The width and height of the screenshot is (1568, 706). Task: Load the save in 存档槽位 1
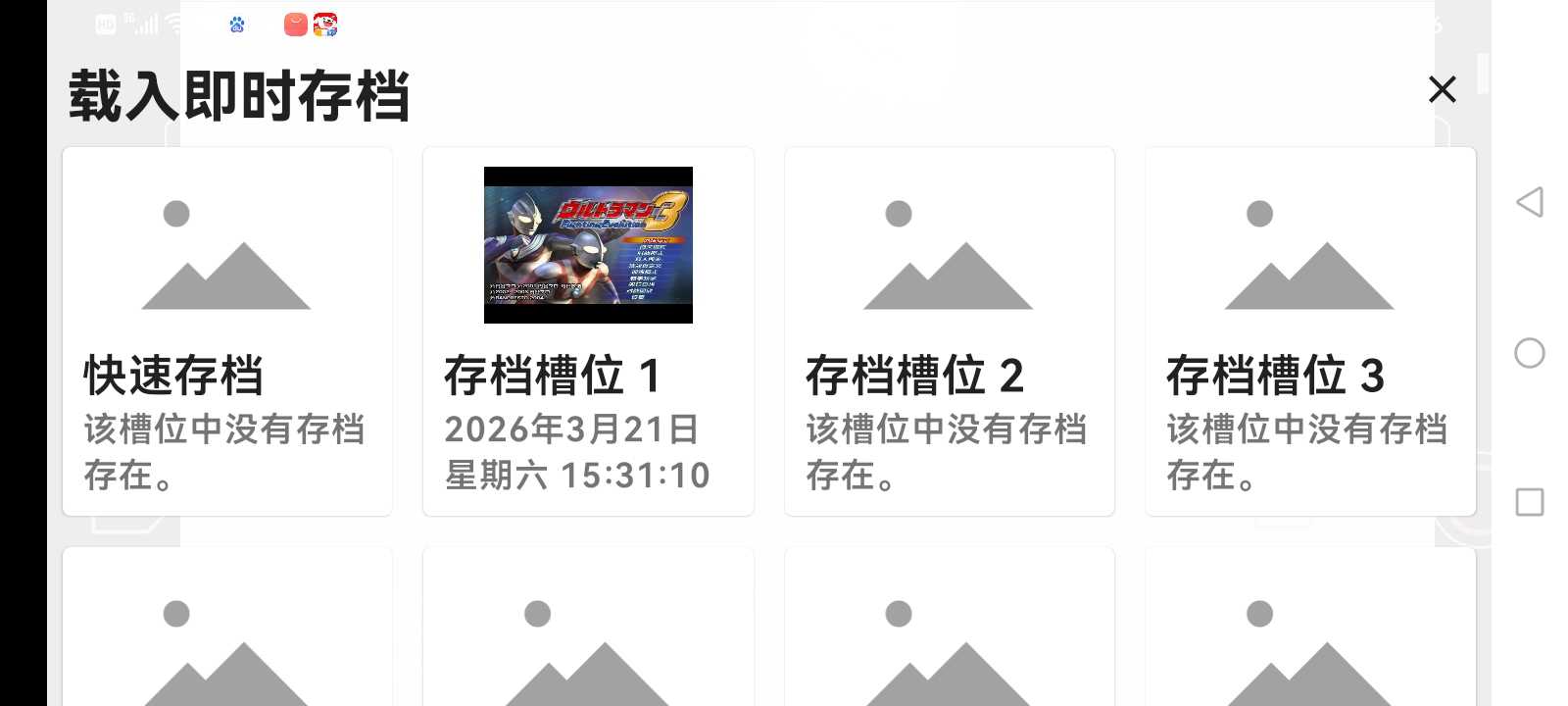(x=588, y=331)
